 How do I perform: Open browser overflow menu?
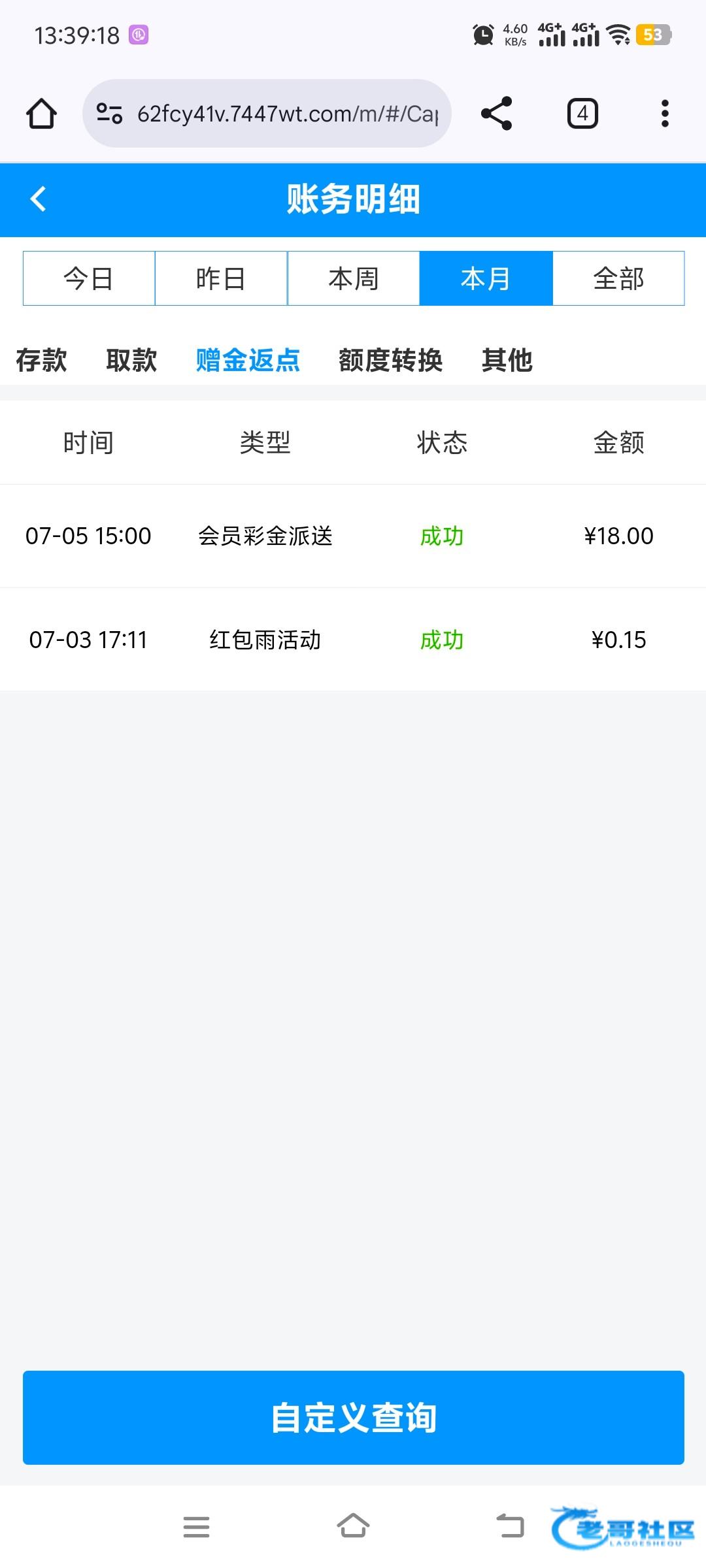665,114
